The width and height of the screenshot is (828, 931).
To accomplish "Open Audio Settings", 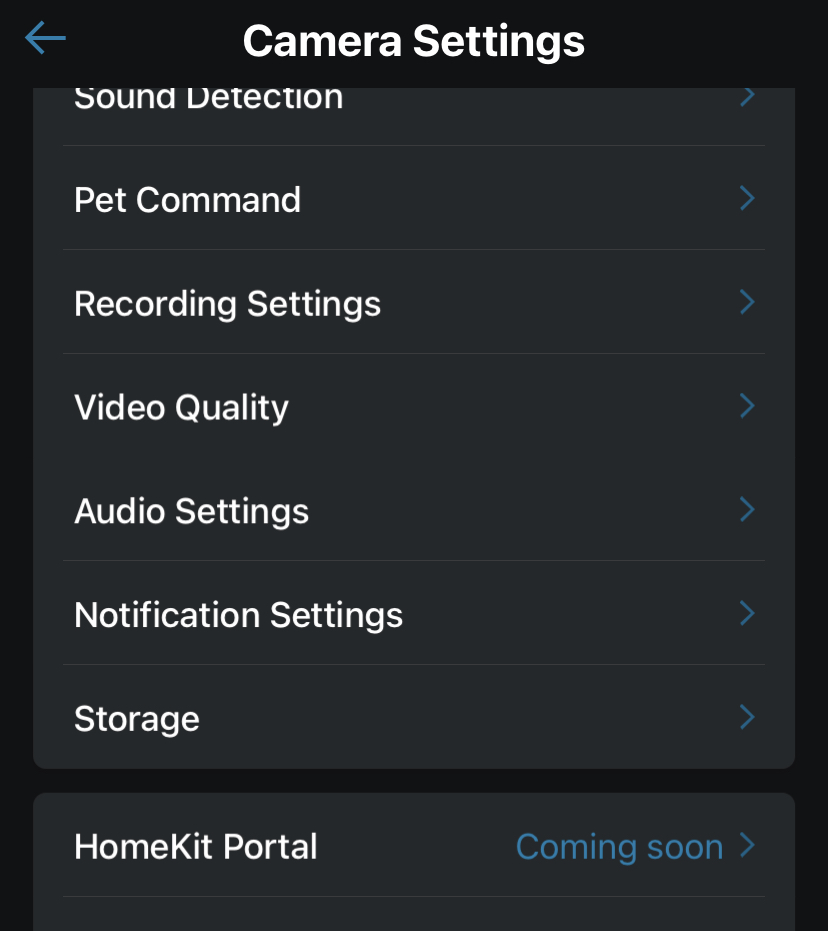I will coord(413,511).
